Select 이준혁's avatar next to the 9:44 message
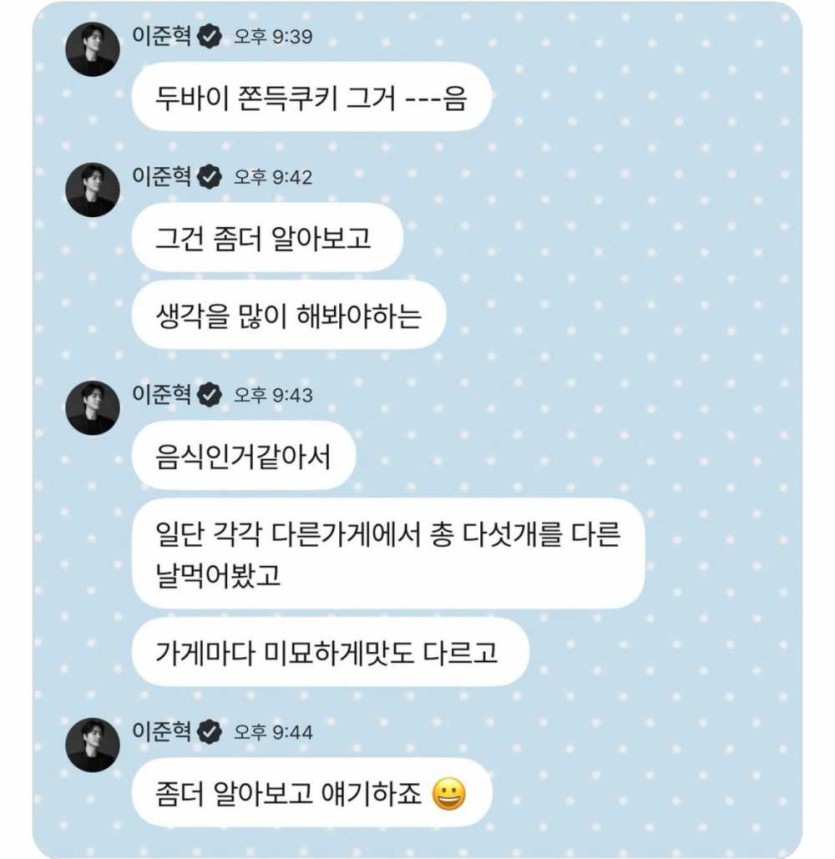Image resolution: width=835 pixels, height=859 pixels. (93, 744)
